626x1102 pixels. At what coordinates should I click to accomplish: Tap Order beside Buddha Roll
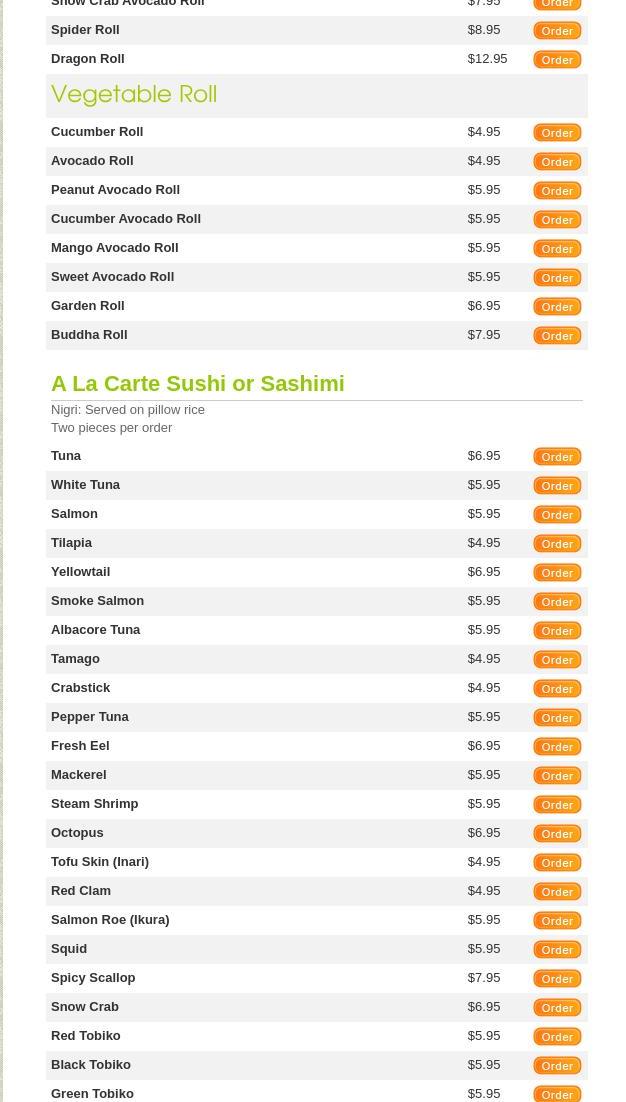point(557,336)
